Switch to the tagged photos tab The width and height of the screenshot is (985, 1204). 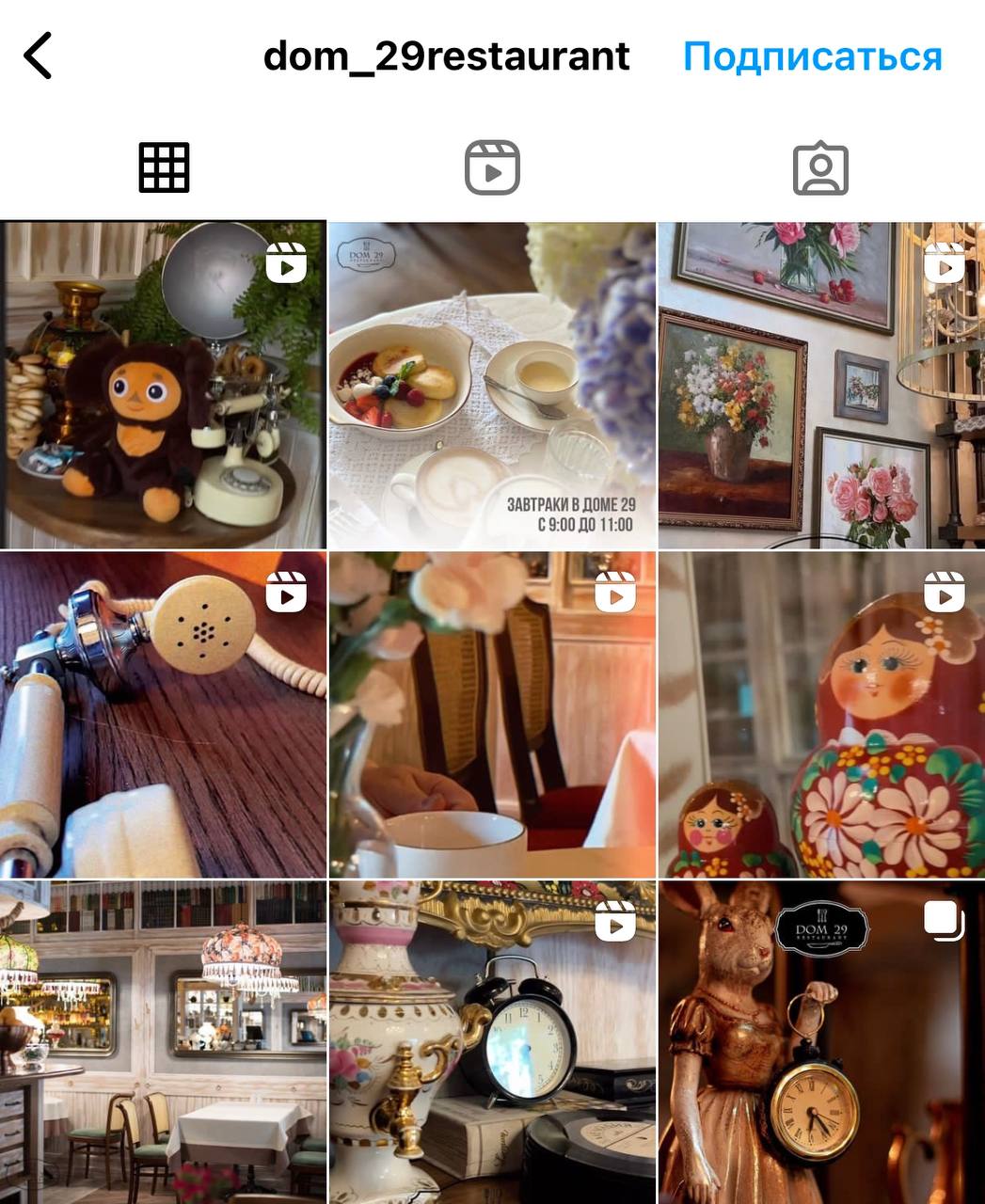pos(820,168)
